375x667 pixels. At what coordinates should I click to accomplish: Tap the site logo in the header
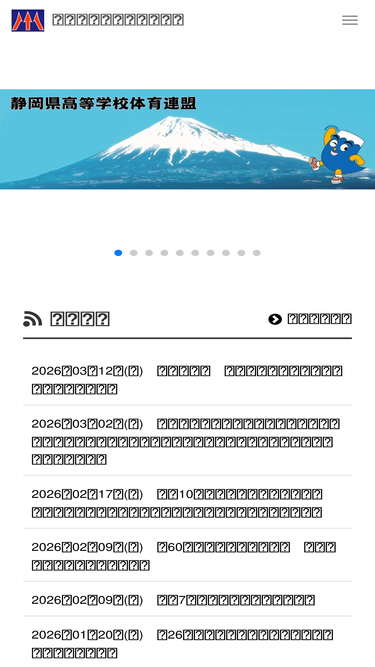pos(28,20)
